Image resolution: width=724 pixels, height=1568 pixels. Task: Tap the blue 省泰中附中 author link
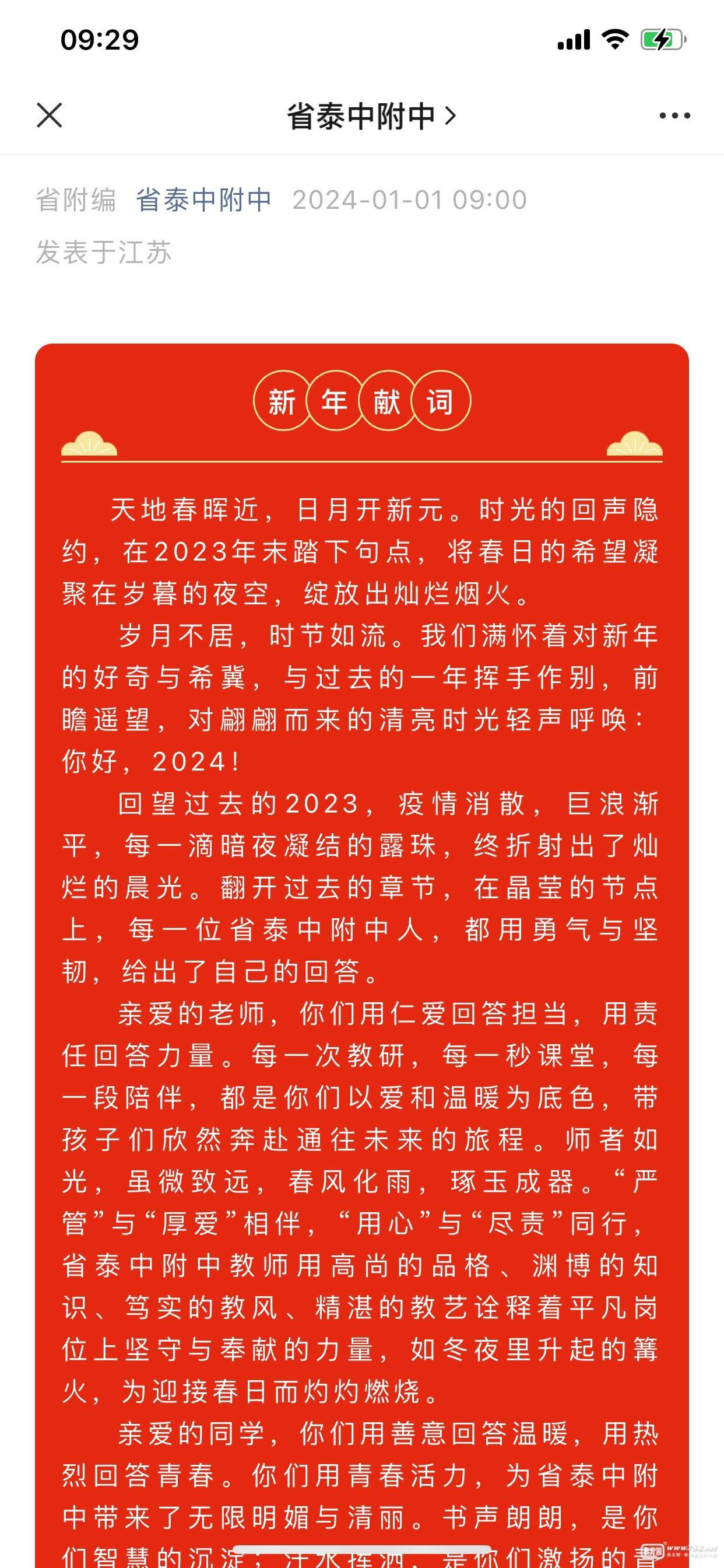[x=203, y=200]
